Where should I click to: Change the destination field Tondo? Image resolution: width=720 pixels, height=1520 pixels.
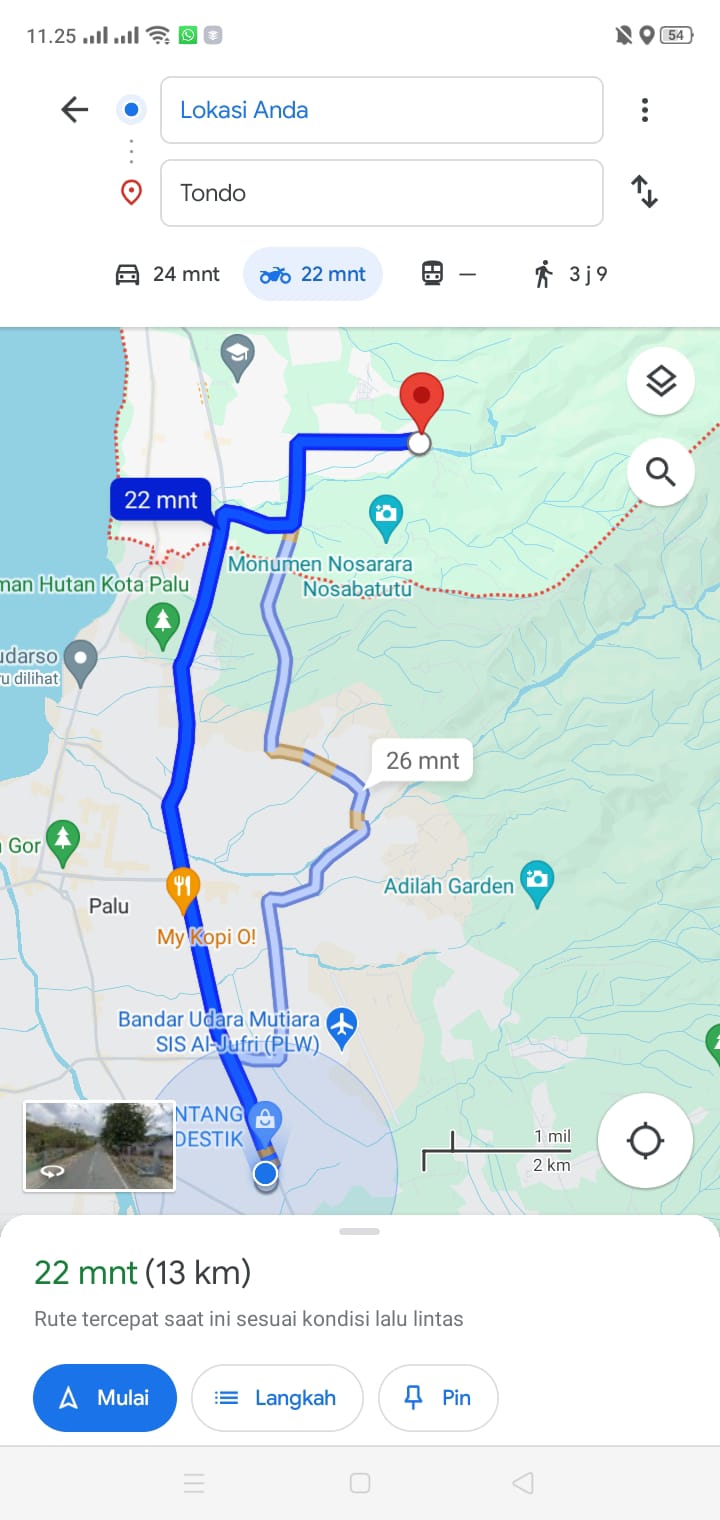[381, 193]
